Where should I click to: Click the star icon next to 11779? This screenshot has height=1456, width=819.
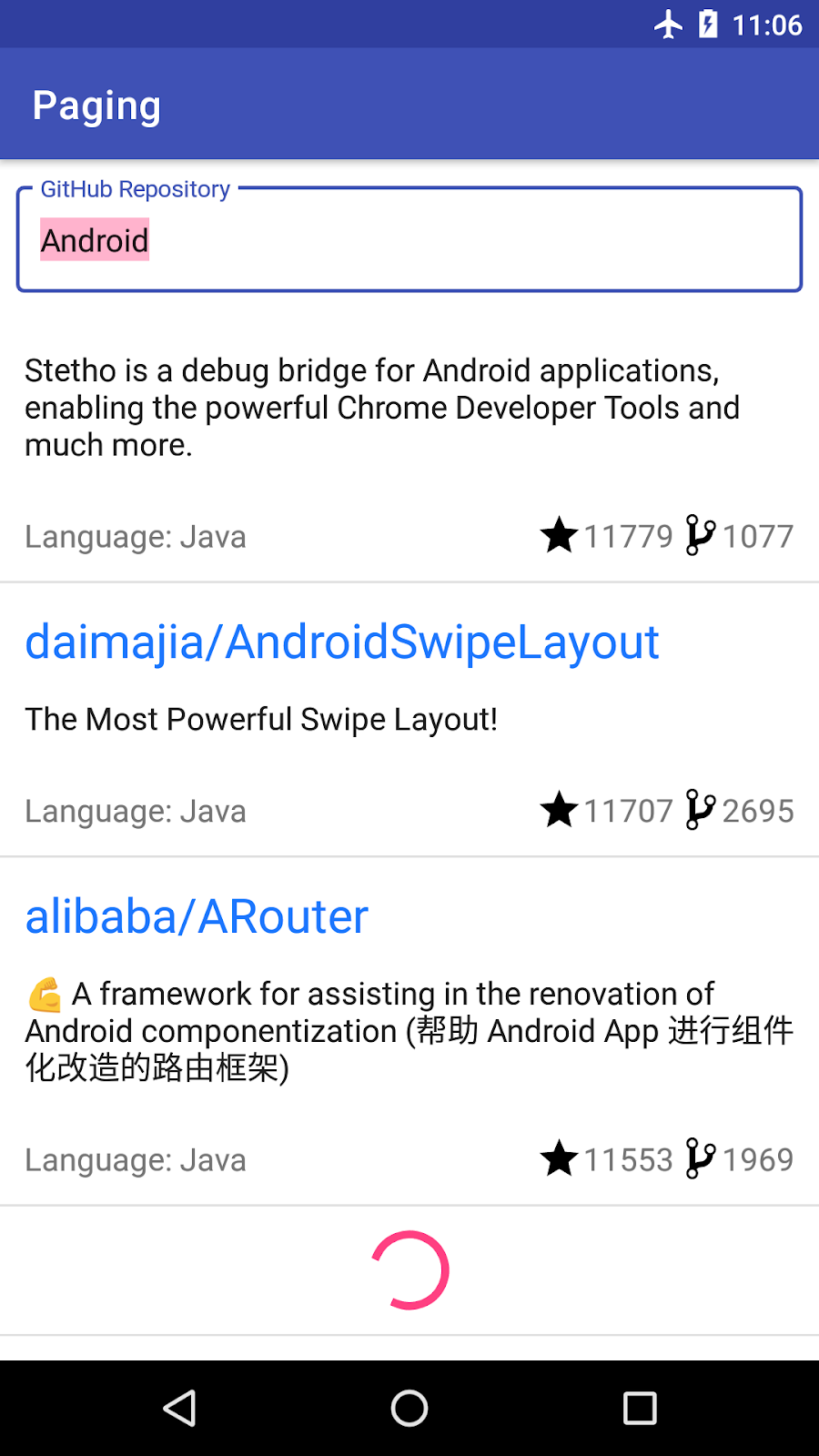click(x=561, y=536)
